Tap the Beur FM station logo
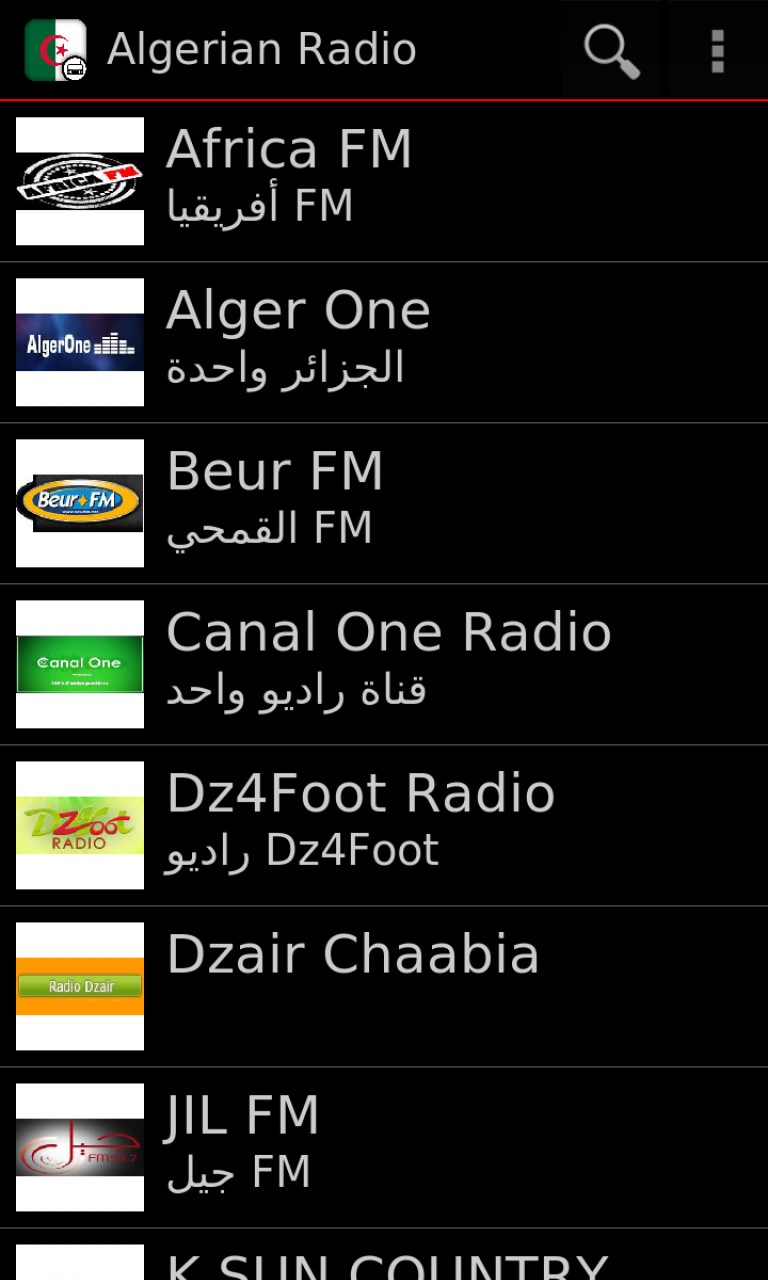The image size is (768, 1280). tap(79, 503)
